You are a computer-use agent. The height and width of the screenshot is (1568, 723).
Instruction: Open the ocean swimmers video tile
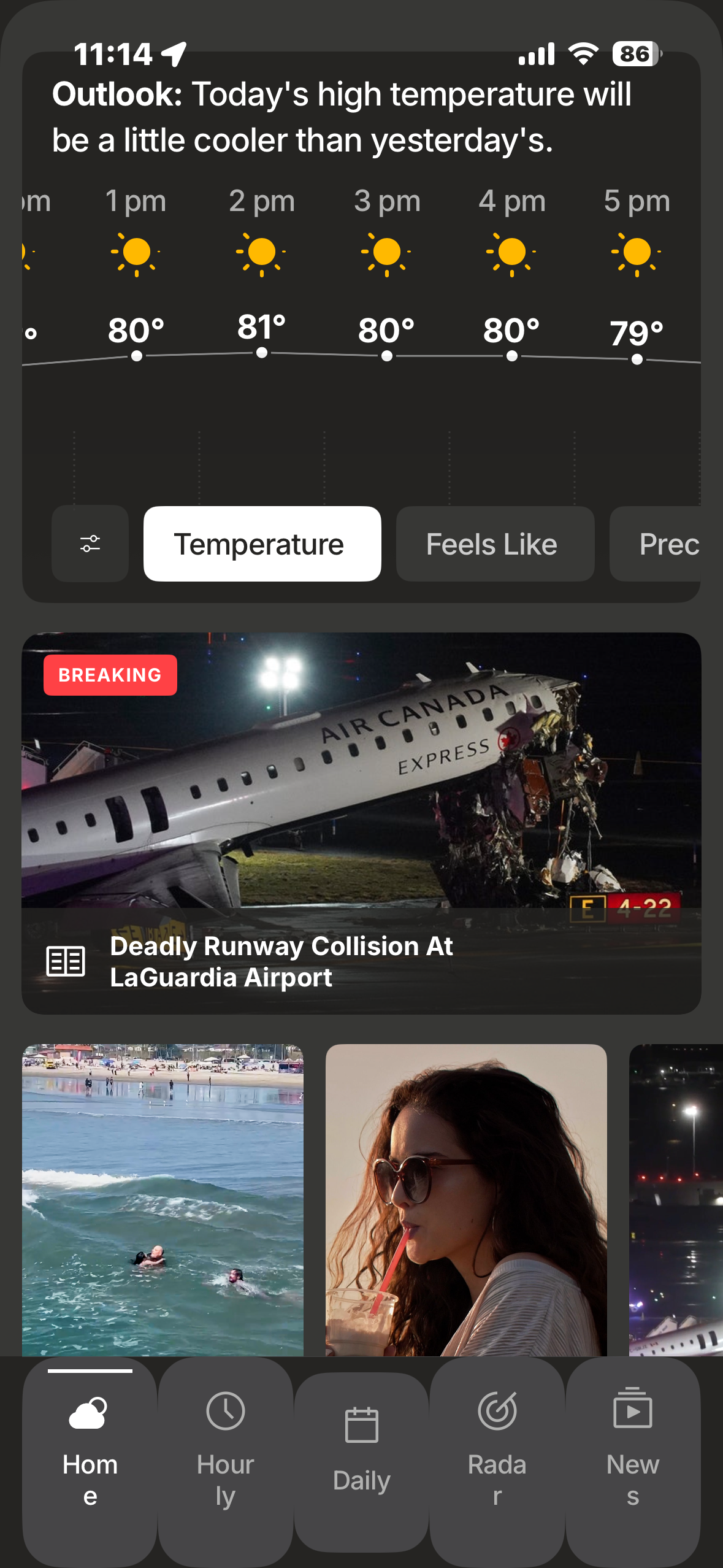point(163,1199)
